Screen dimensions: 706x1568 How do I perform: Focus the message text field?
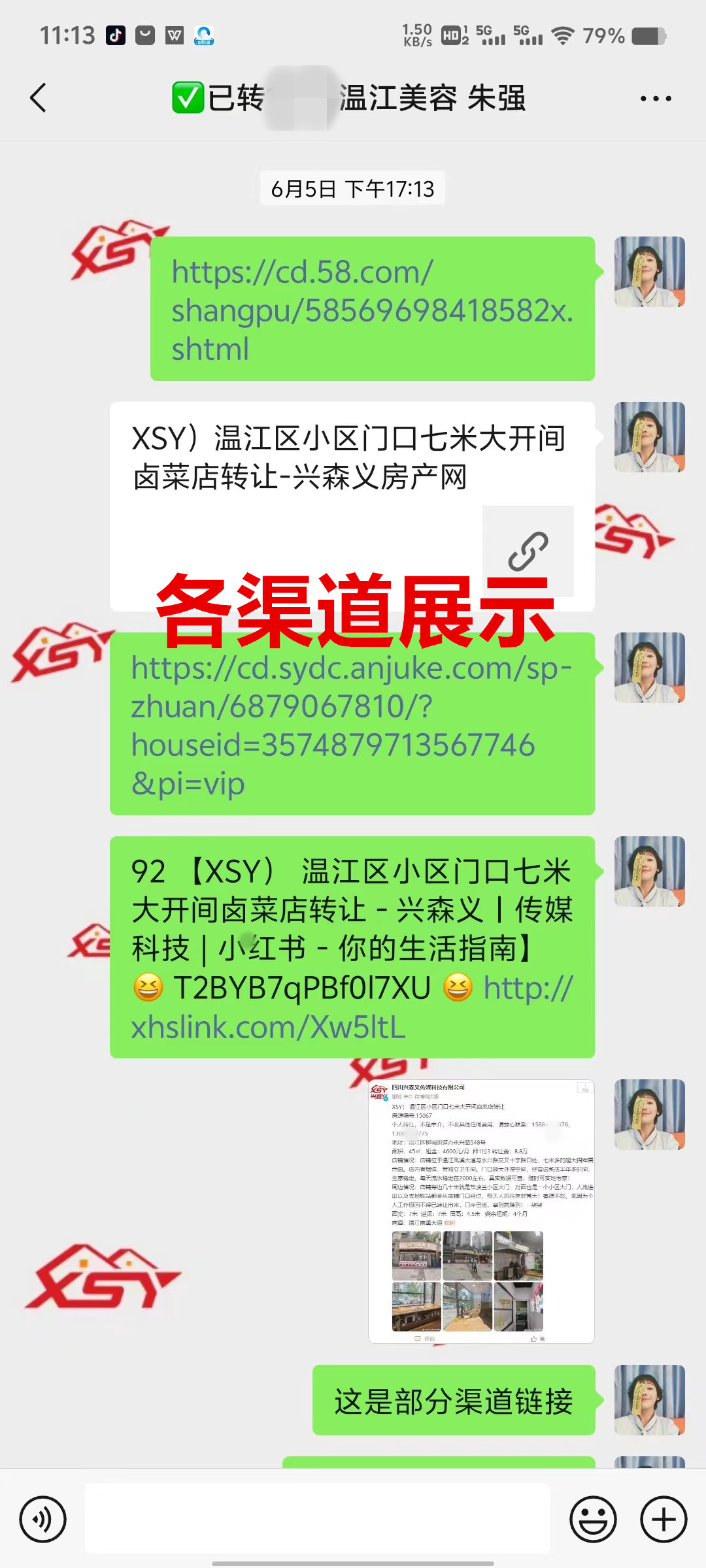click(x=318, y=1519)
